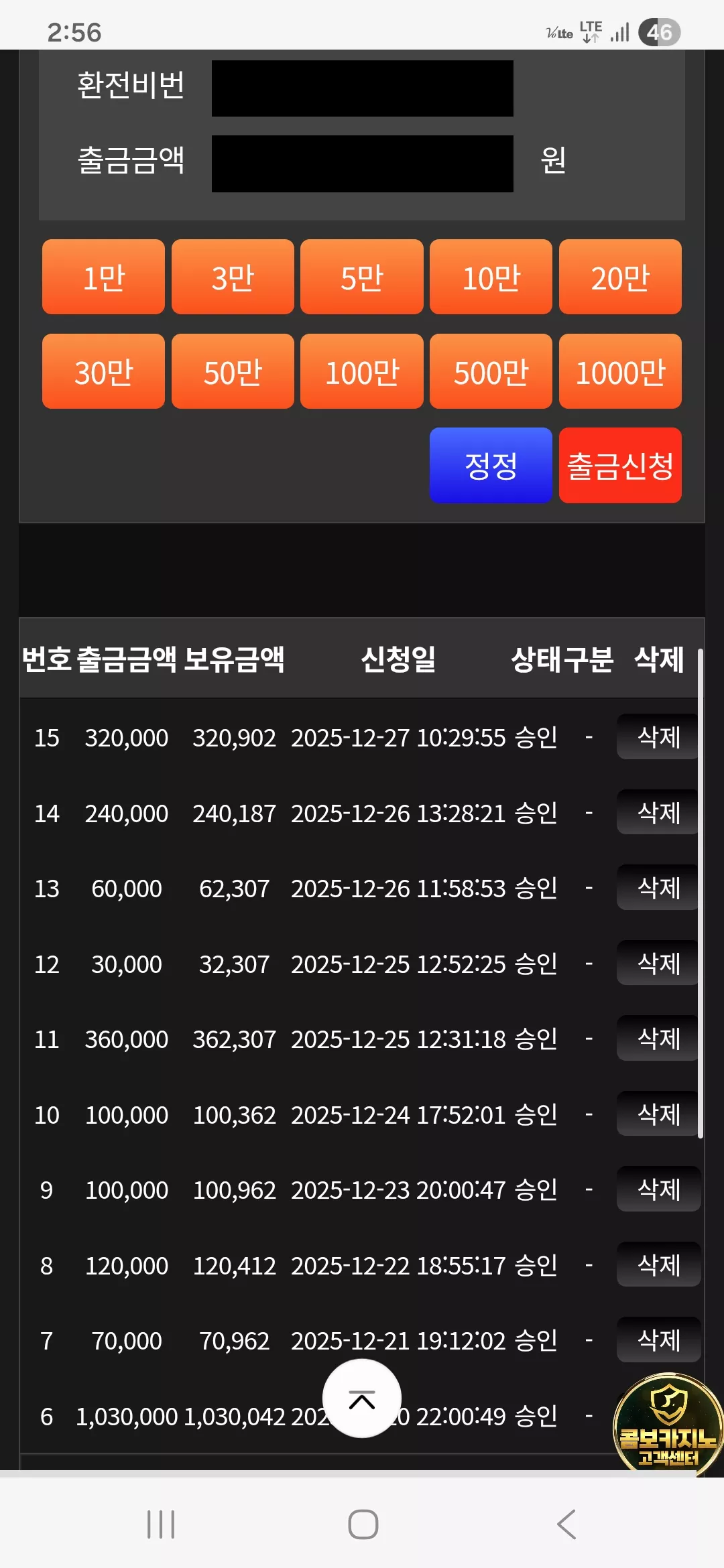Focus the 환전비번 password field
Screen dimensions: 724x1568
pyautogui.click(x=363, y=88)
